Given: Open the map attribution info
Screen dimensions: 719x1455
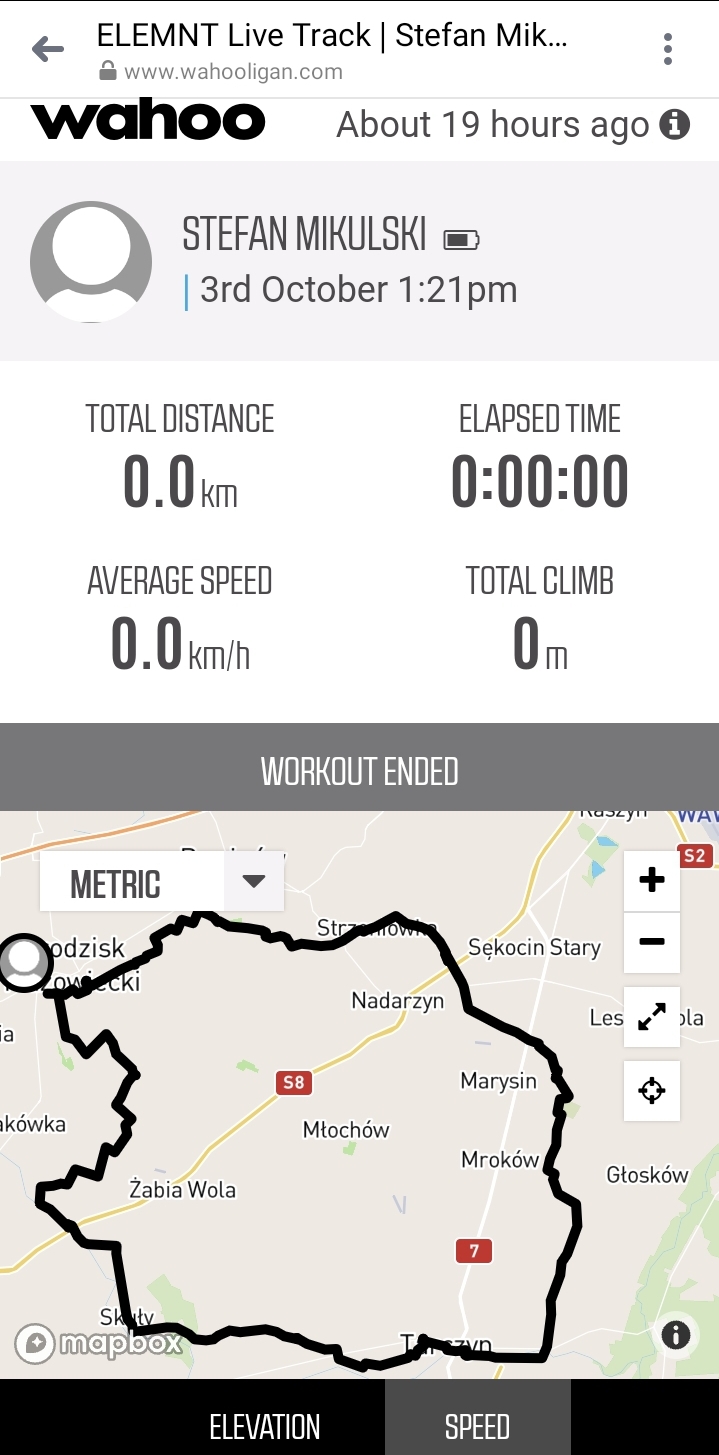Looking at the screenshot, I should (676, 1335).
